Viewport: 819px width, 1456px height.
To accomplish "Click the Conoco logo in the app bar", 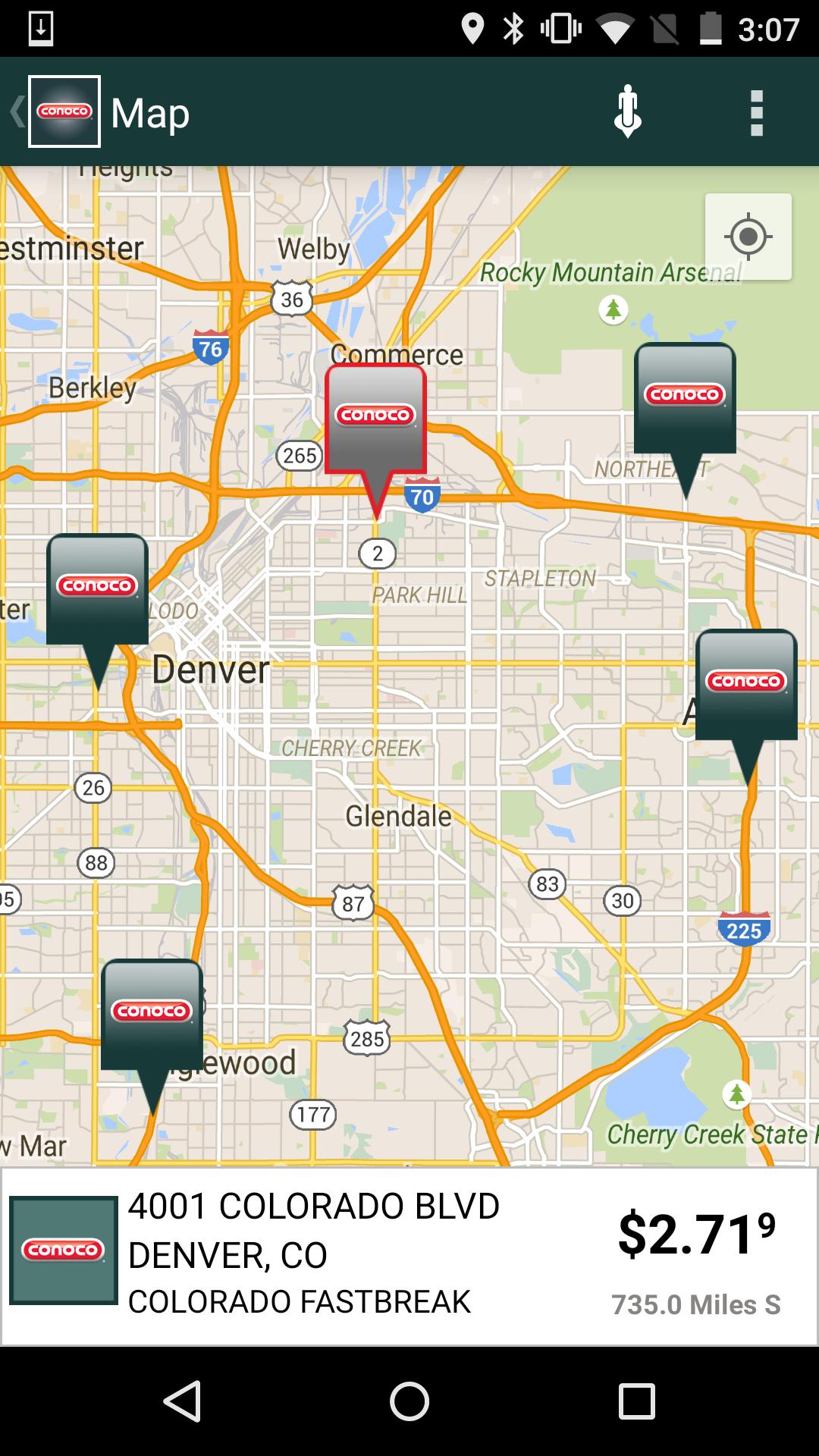I will tap(64, 111).
